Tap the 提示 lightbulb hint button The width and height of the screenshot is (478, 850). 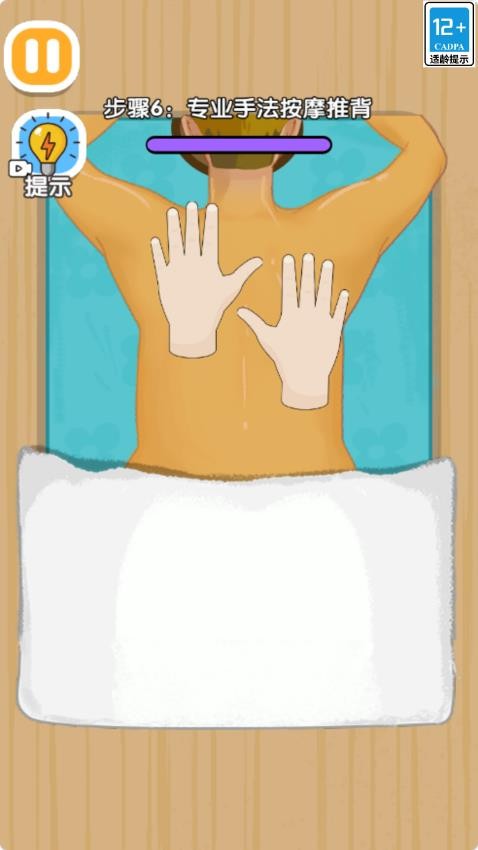click(x=48, y=152)
